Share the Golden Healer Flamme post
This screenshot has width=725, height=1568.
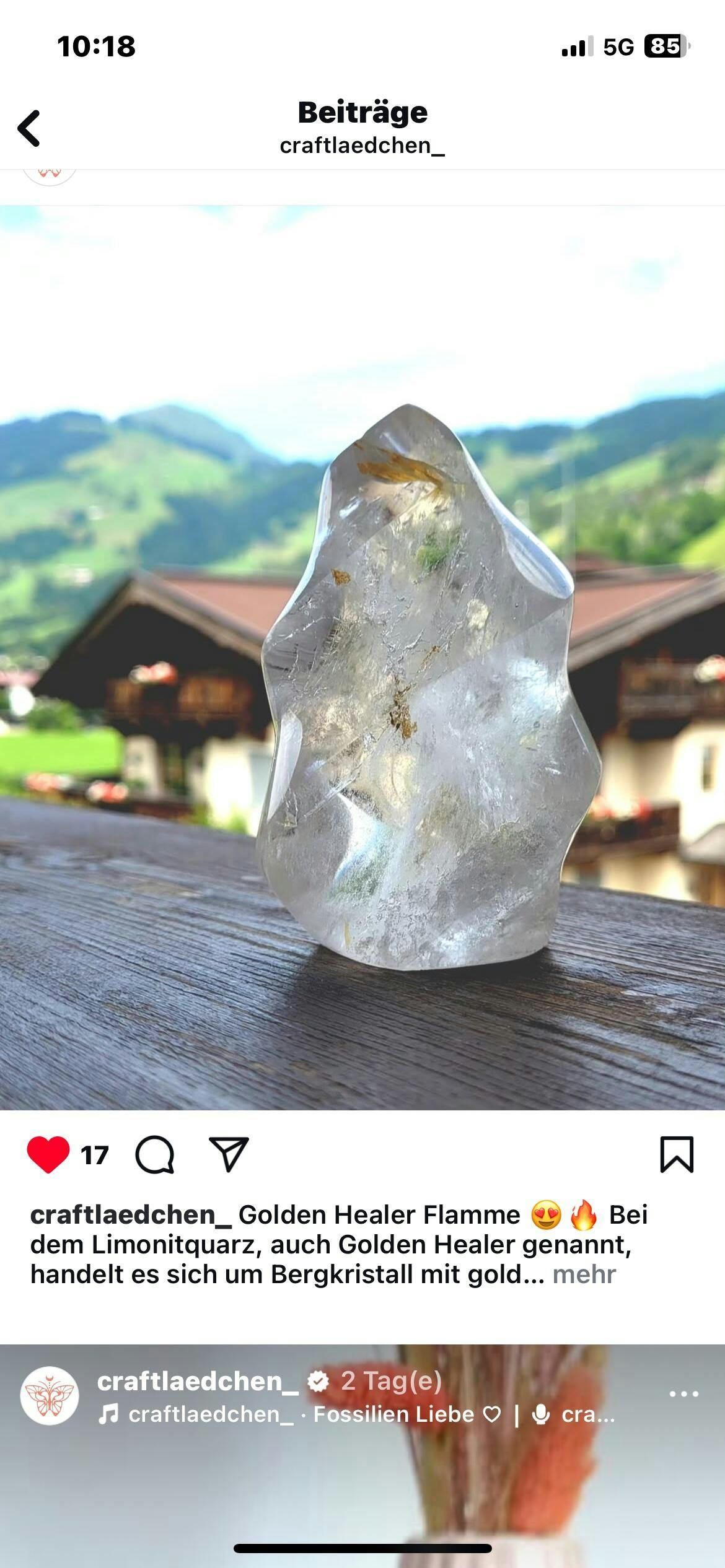[x=229, y=1154]
